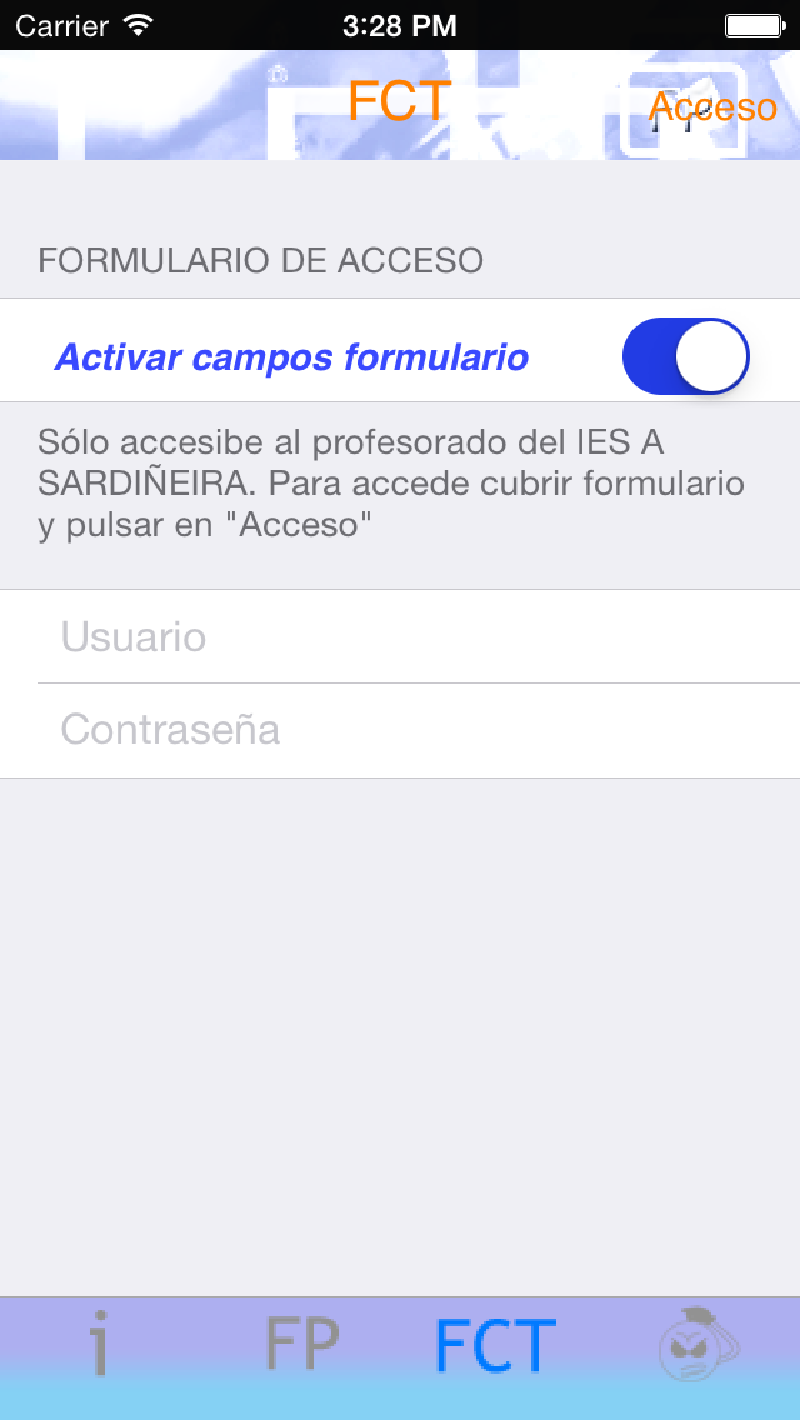
Task: Tap the Acceso button in the navigation bar
Action: point(712,107)
